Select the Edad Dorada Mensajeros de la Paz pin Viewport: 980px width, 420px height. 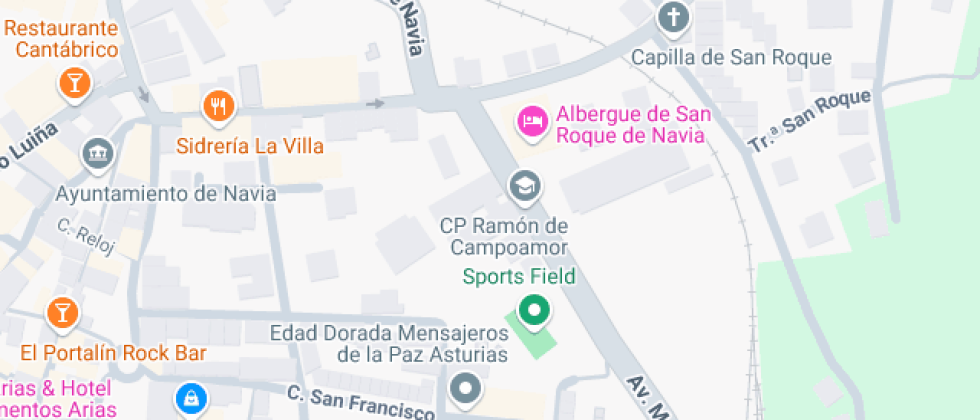465,389
